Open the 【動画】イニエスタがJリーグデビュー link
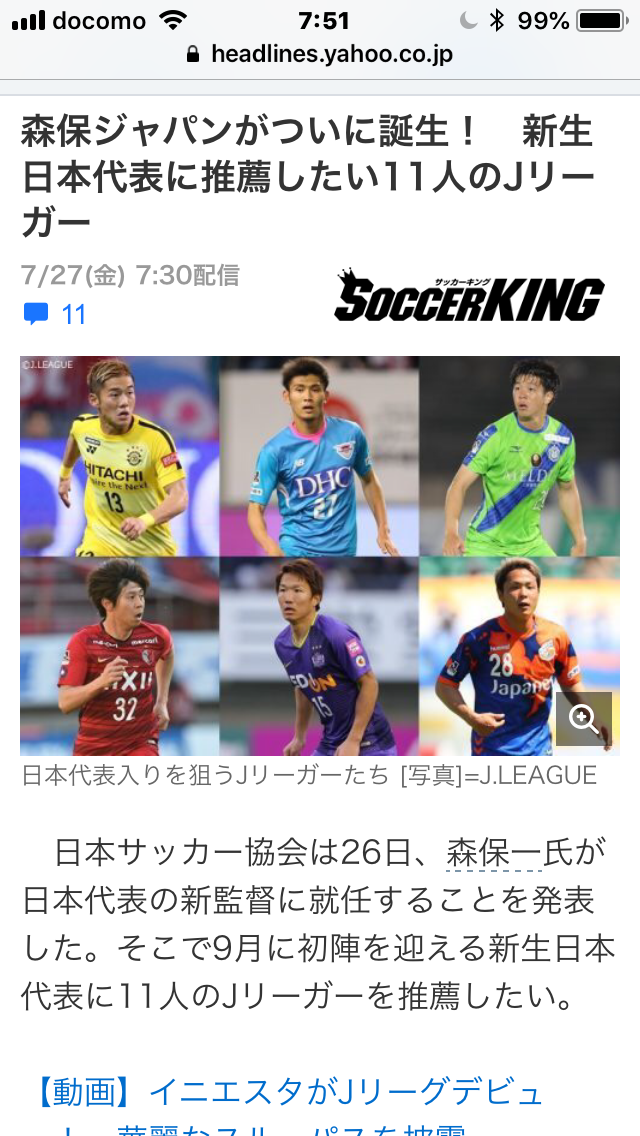This screenshot has width=640, height=1136. (x=290, y=1094)
